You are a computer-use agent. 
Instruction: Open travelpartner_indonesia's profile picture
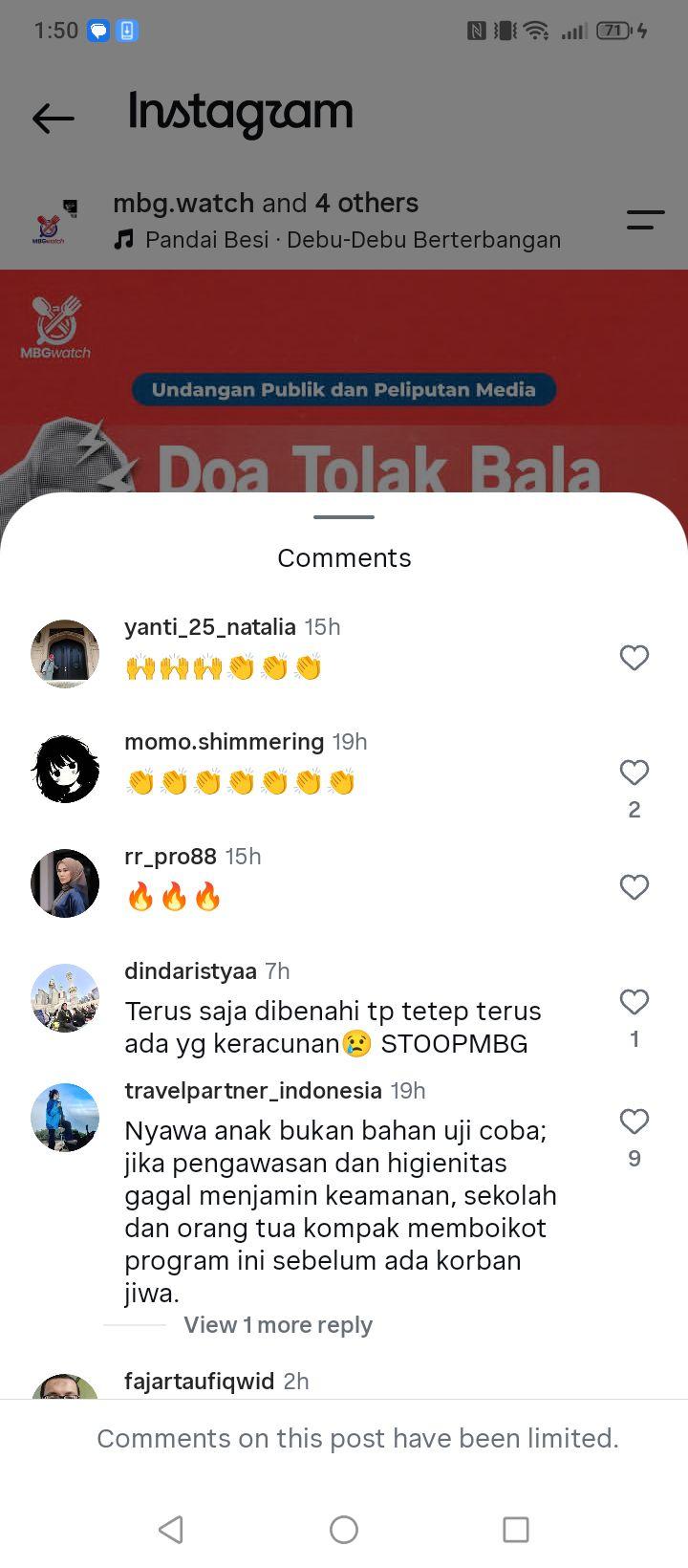(x=65, y=1118)
